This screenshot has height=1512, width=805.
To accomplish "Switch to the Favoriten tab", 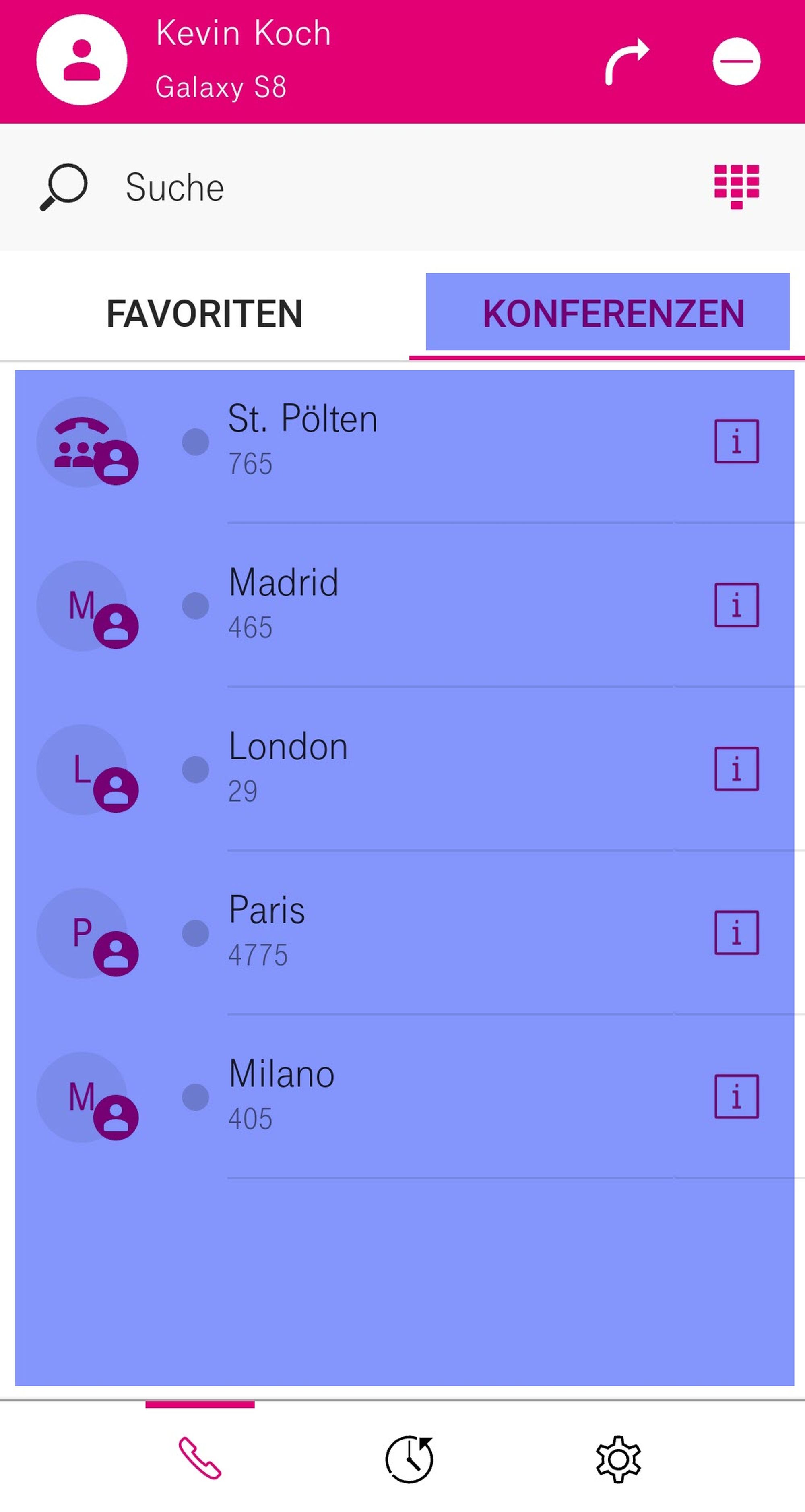I will tap(204, 313).
